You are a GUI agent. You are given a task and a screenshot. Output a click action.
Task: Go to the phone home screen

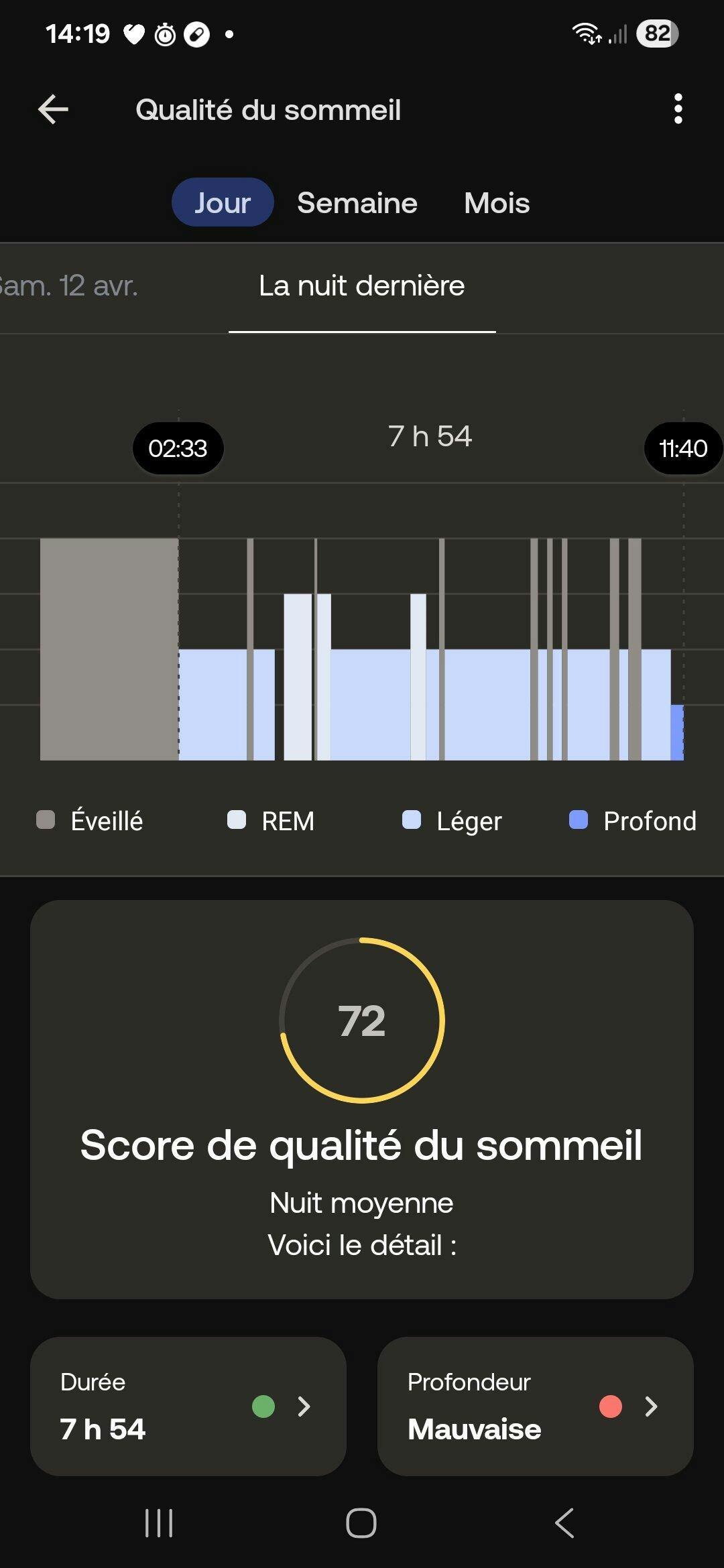pos(361,1522)
